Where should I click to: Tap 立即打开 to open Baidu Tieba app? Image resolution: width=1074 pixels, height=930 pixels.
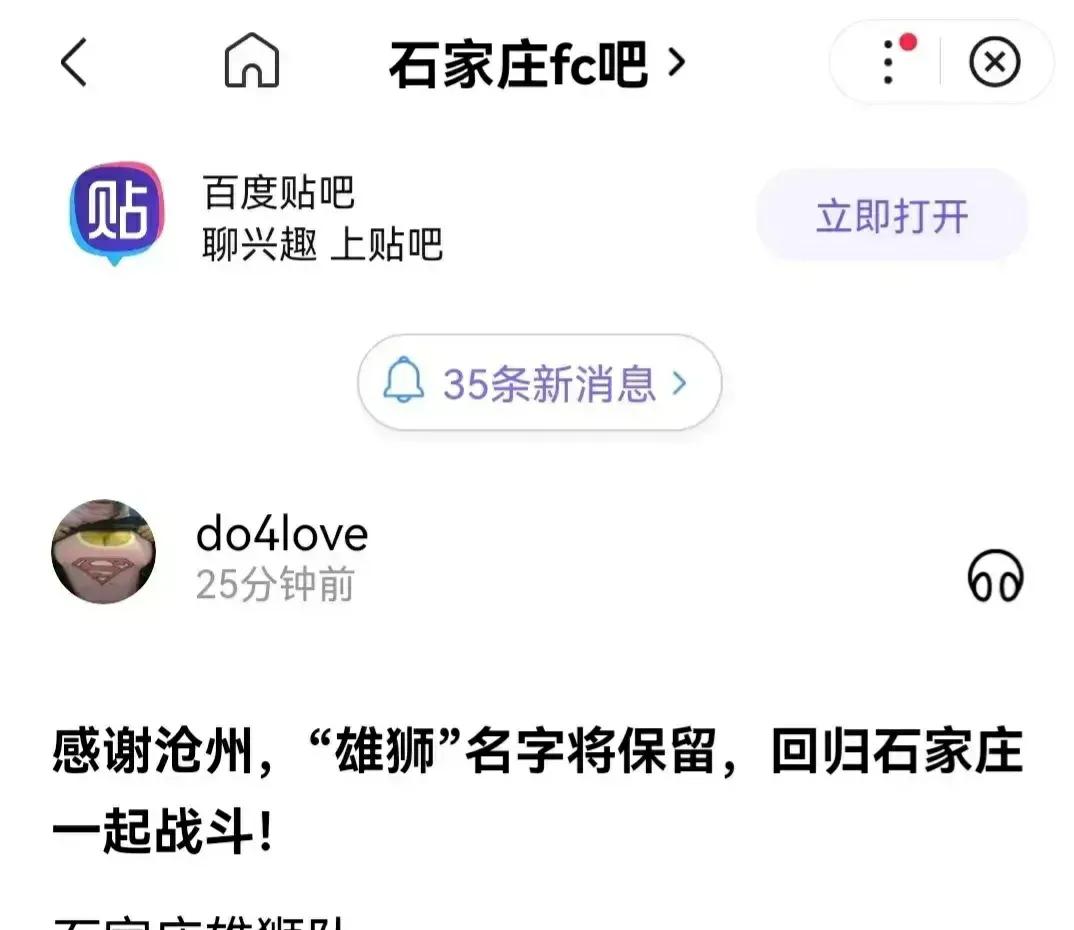pyautogui.click(x=892, y=215)
